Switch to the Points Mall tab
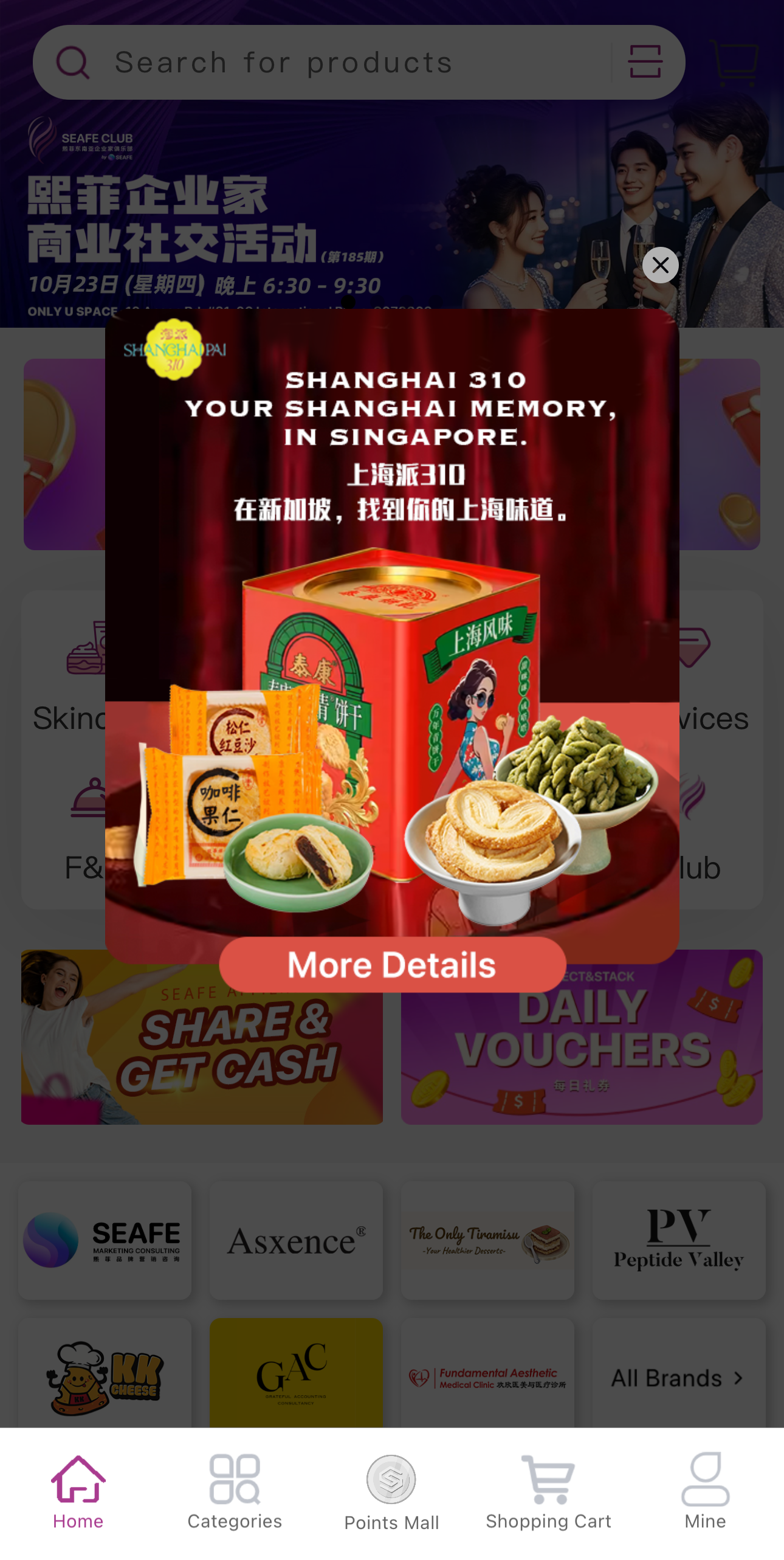784x1560 pixels. click(391, 1491)
